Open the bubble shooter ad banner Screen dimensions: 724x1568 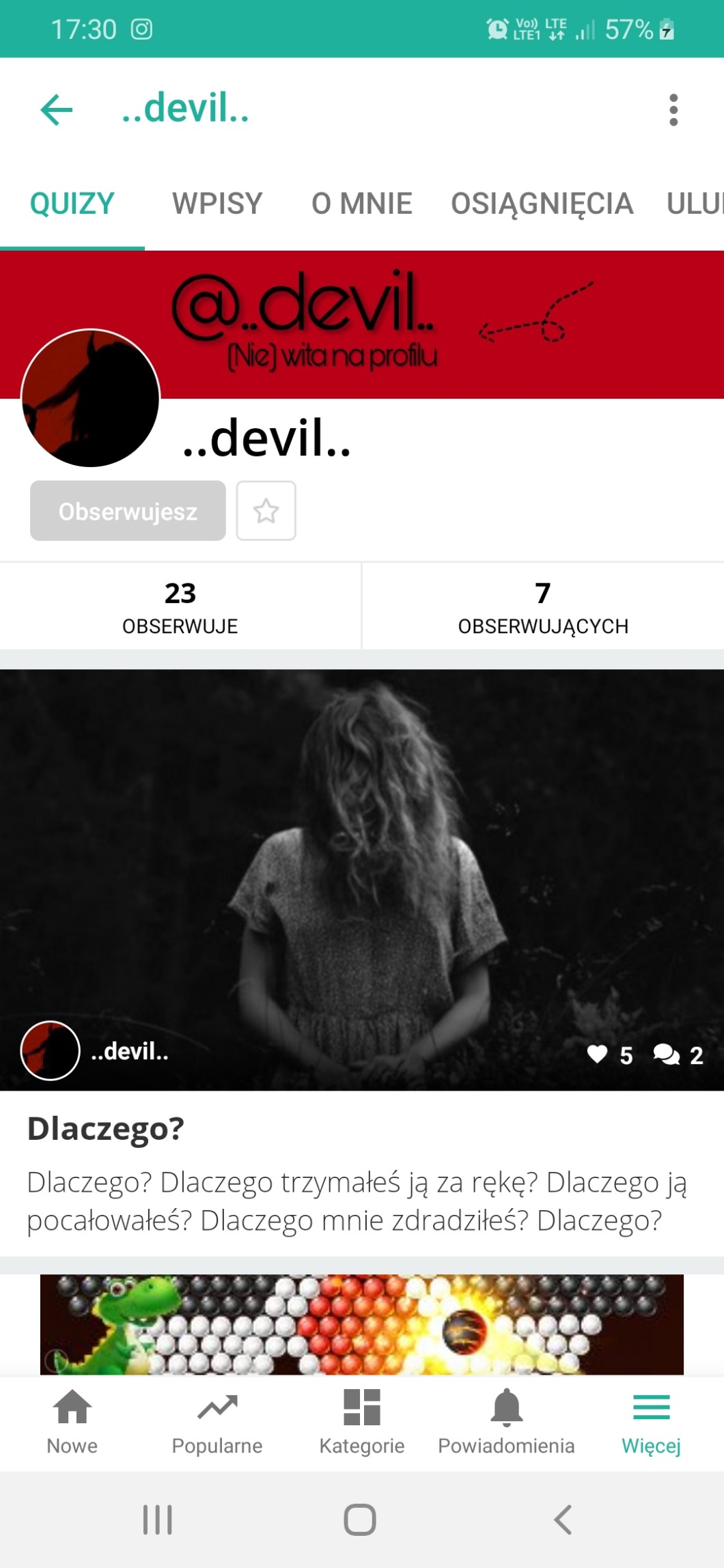[x=362, y=1324]
